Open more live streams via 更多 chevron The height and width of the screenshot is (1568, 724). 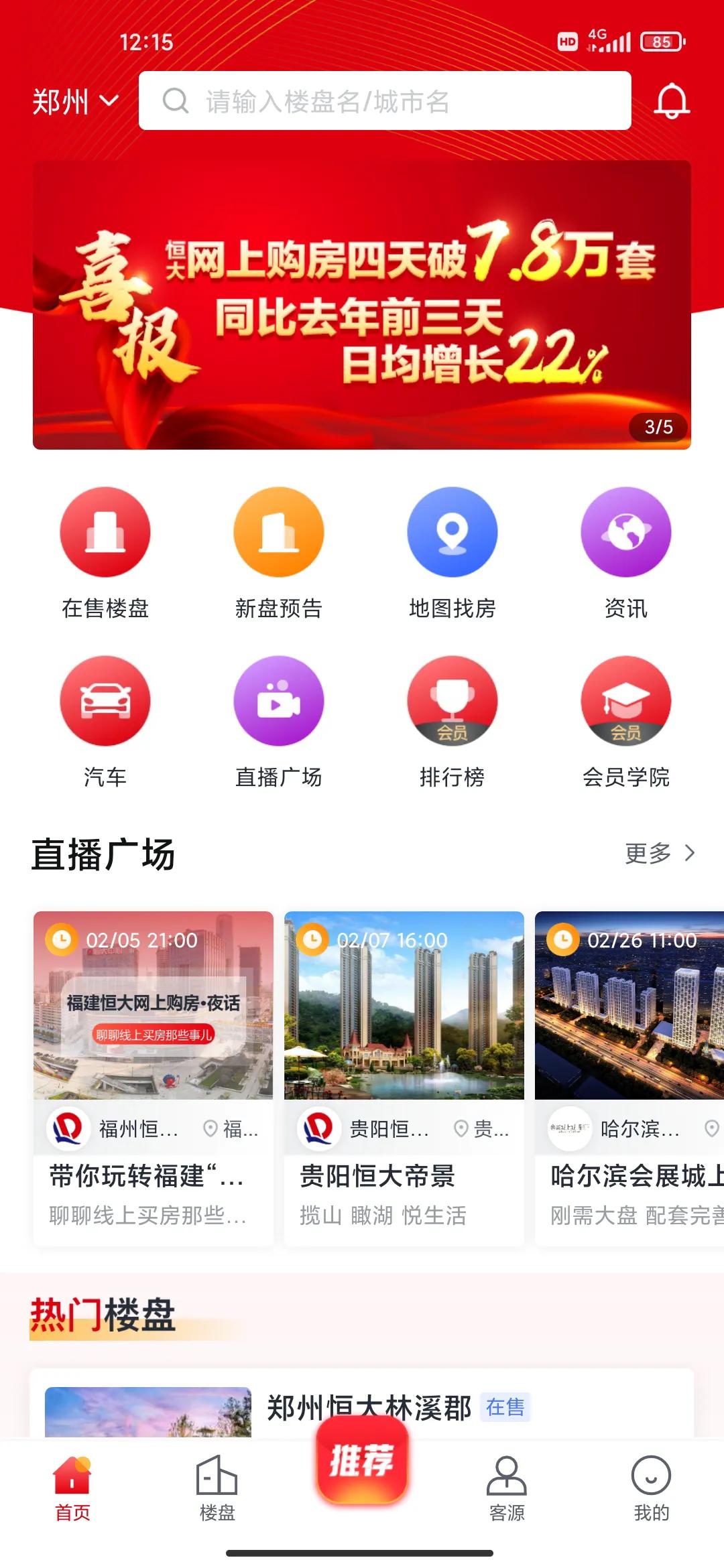click(660, 854)
